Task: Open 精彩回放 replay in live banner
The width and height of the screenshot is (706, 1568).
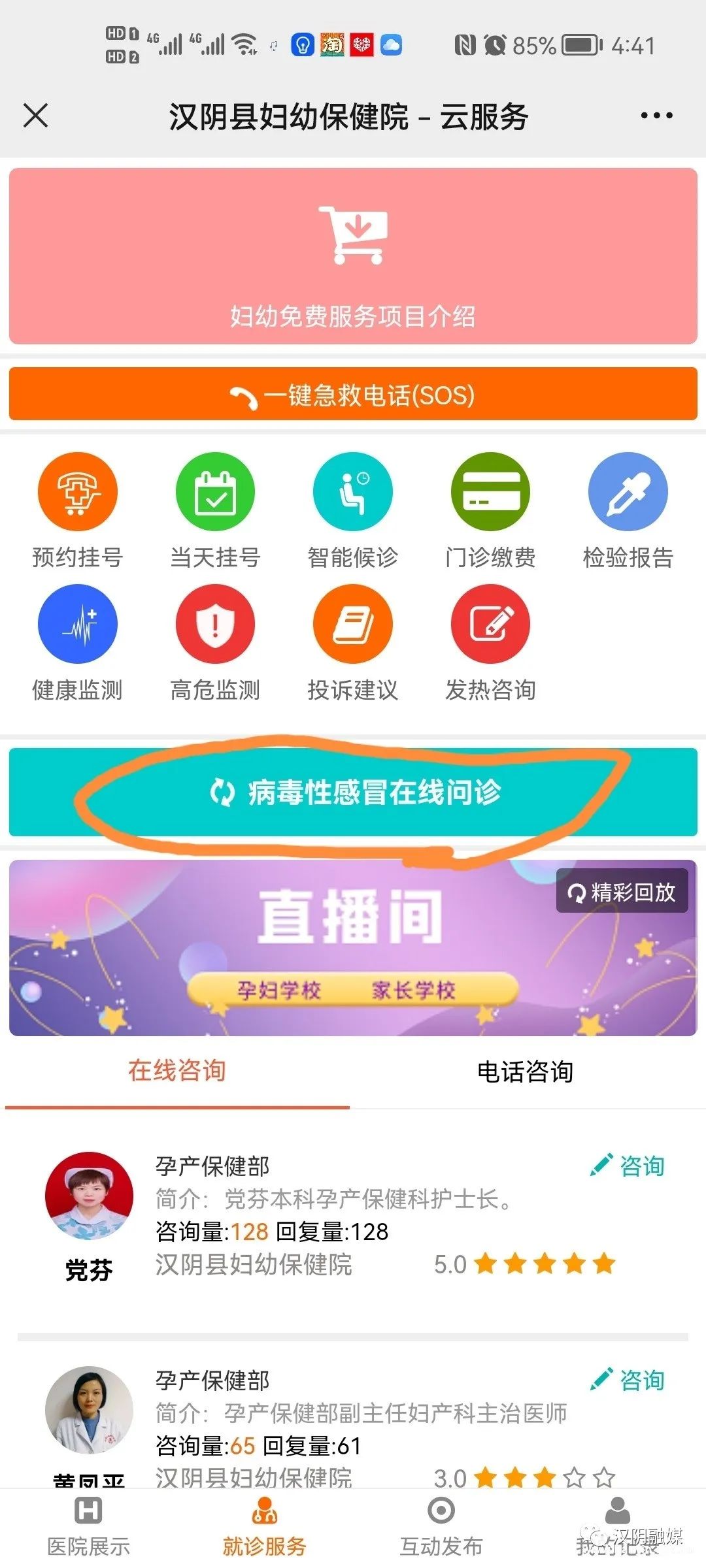Action: pos(622,891)
